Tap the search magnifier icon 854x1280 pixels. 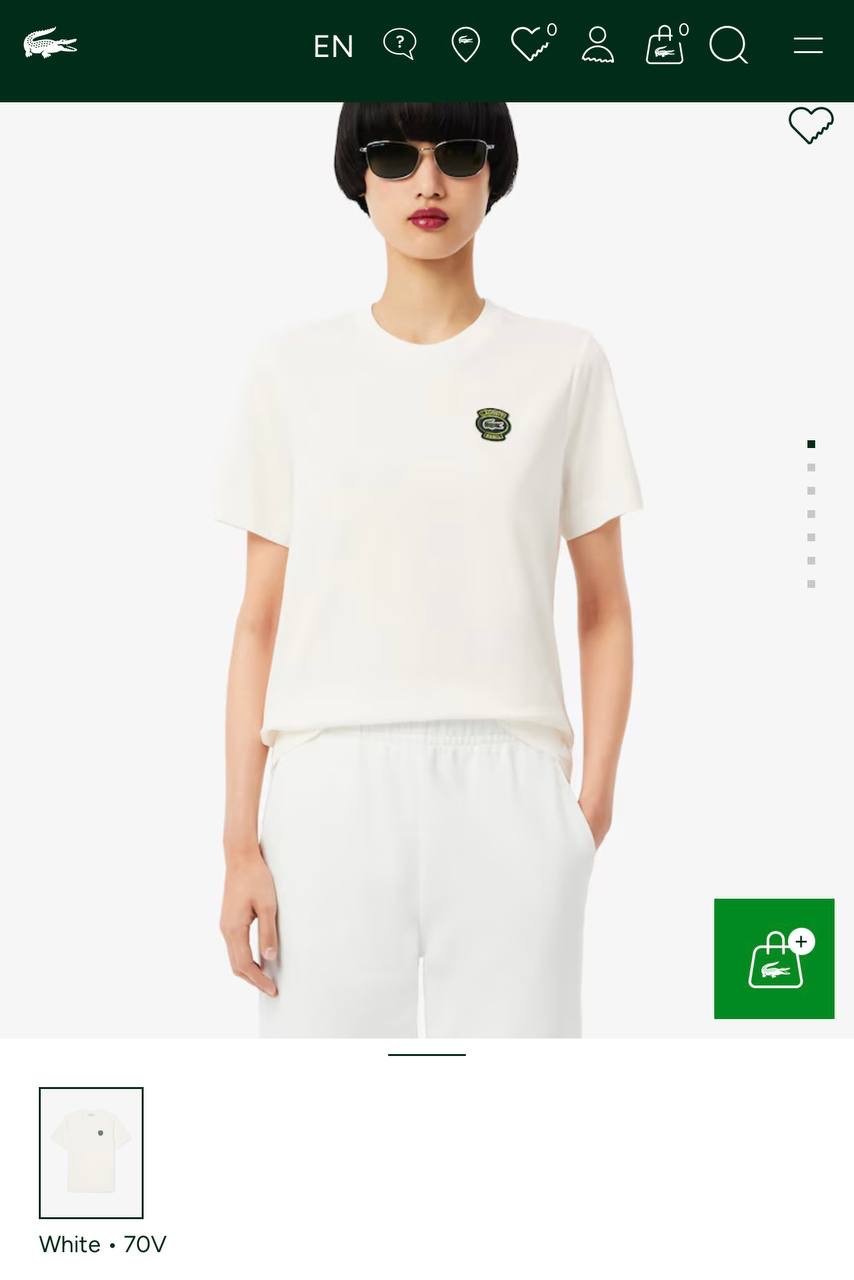[x=729, y=45]
